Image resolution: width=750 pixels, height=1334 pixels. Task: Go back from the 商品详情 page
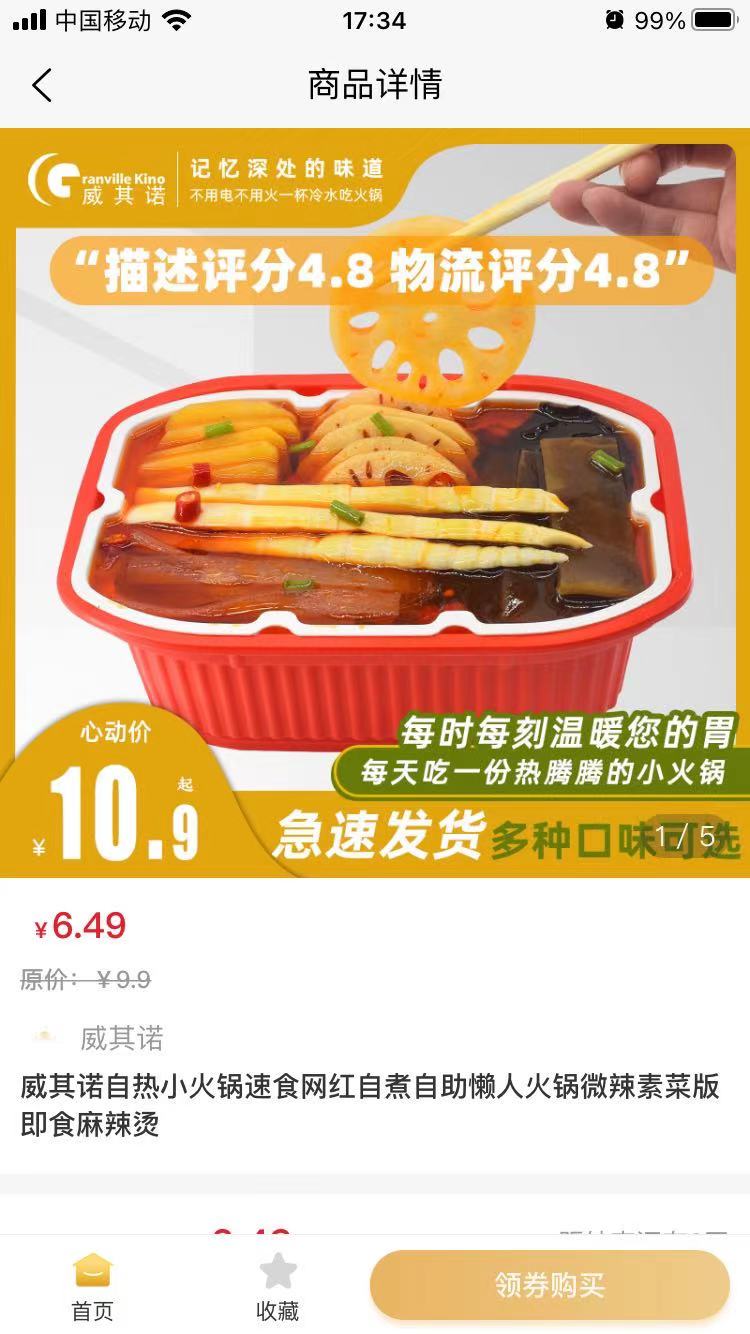pyautogui.click(x=41, y=85)
